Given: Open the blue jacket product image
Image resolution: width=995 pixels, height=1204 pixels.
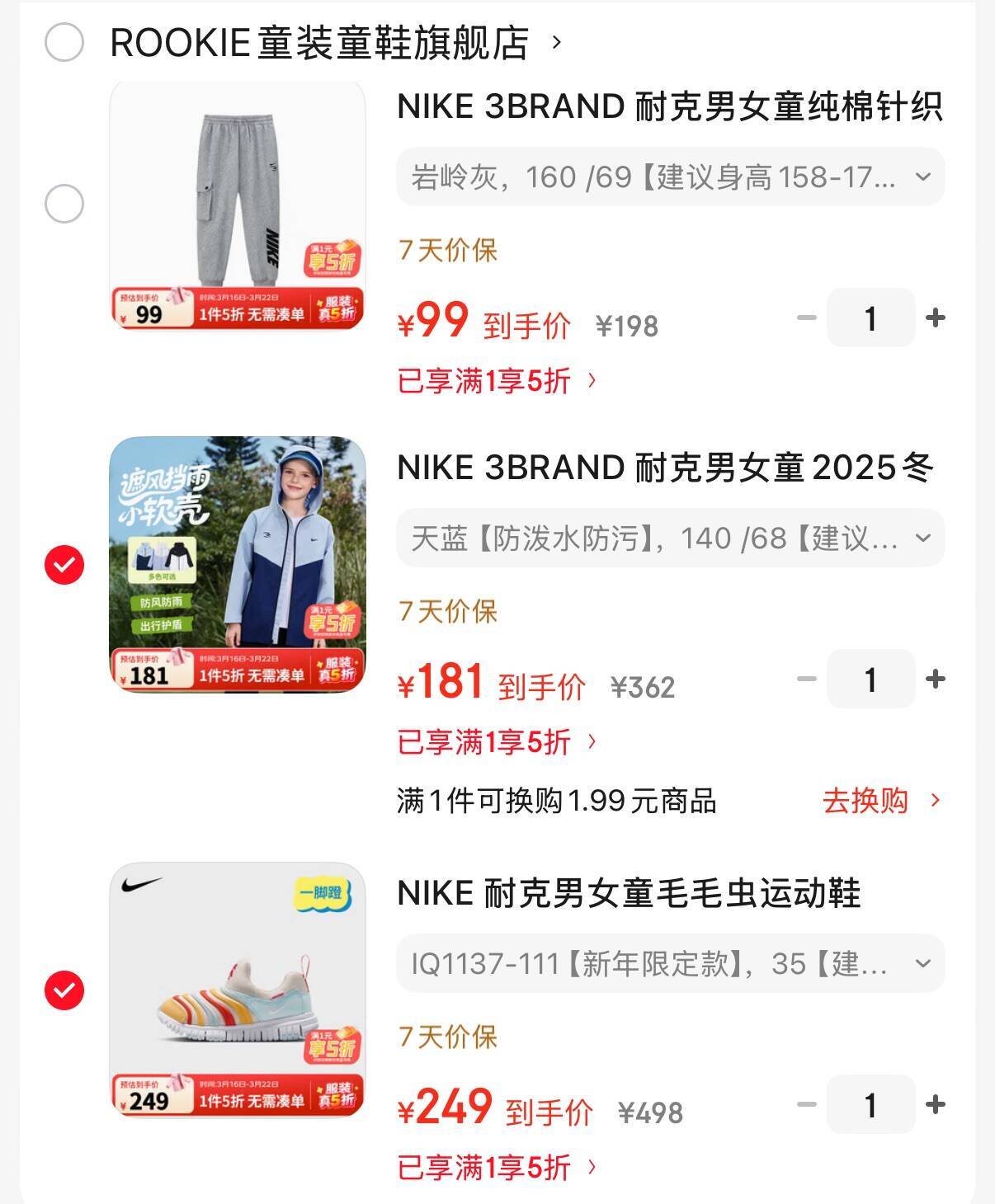Looking at the screenshot, I should (x=238, y=565).
